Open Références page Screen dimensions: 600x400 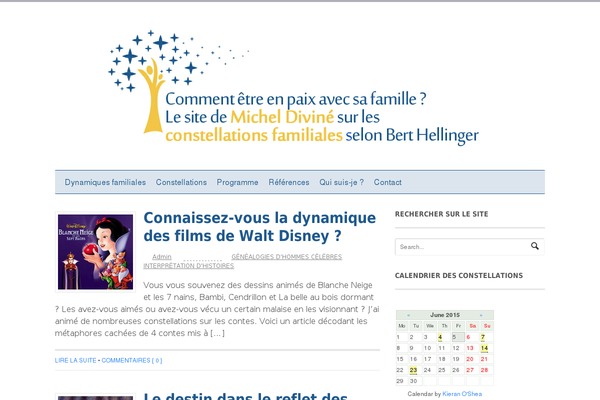click(x=289, y=182)
